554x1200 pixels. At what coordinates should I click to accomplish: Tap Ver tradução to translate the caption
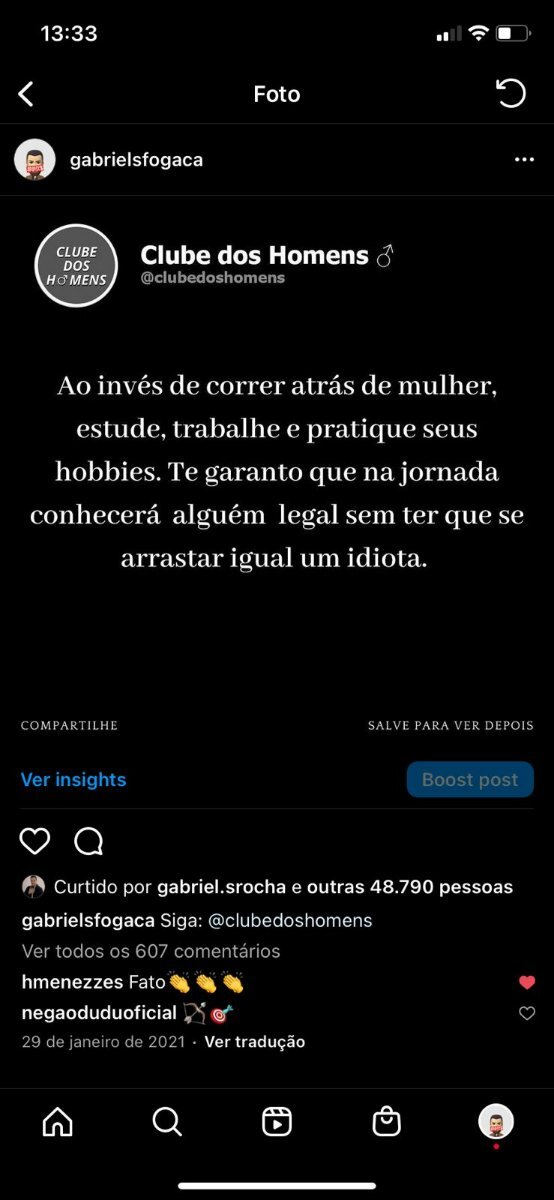pos(255,1042)
